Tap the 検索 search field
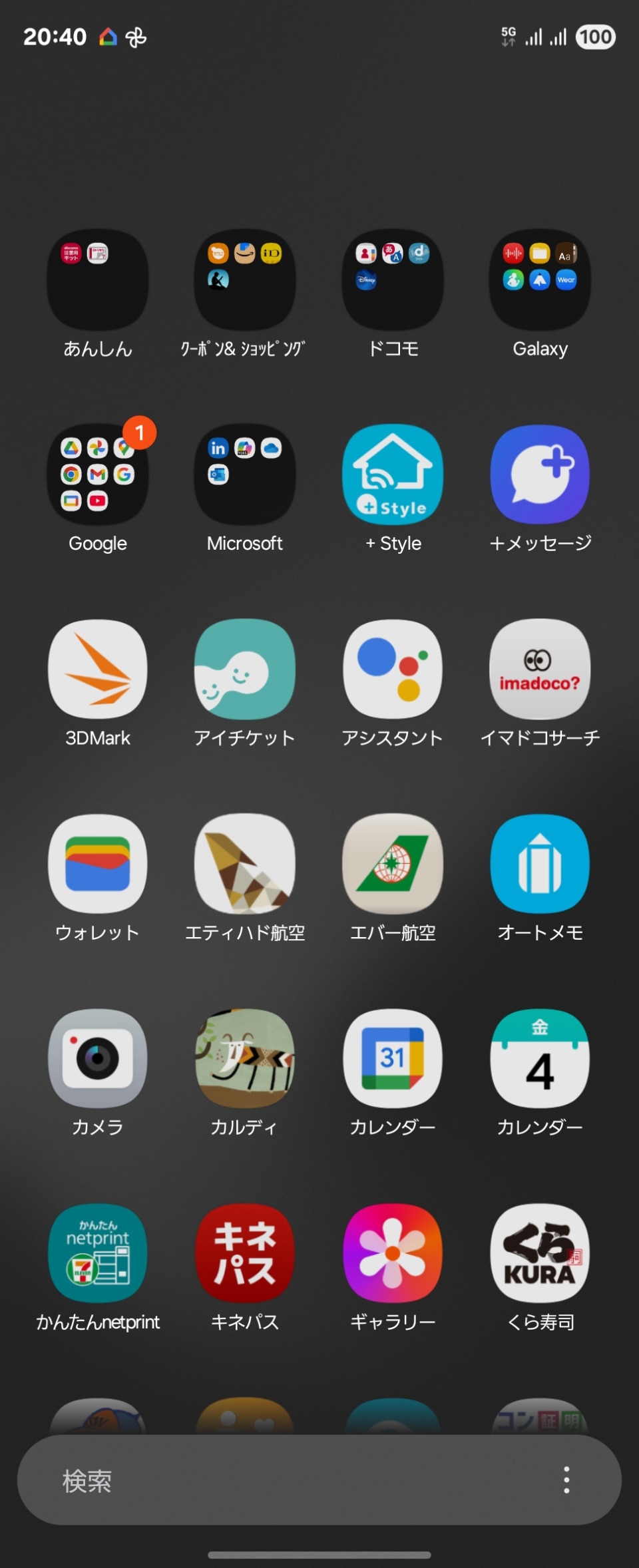Image resolution: width=639 pixels, height=1568 pixels. [266, 1481]
